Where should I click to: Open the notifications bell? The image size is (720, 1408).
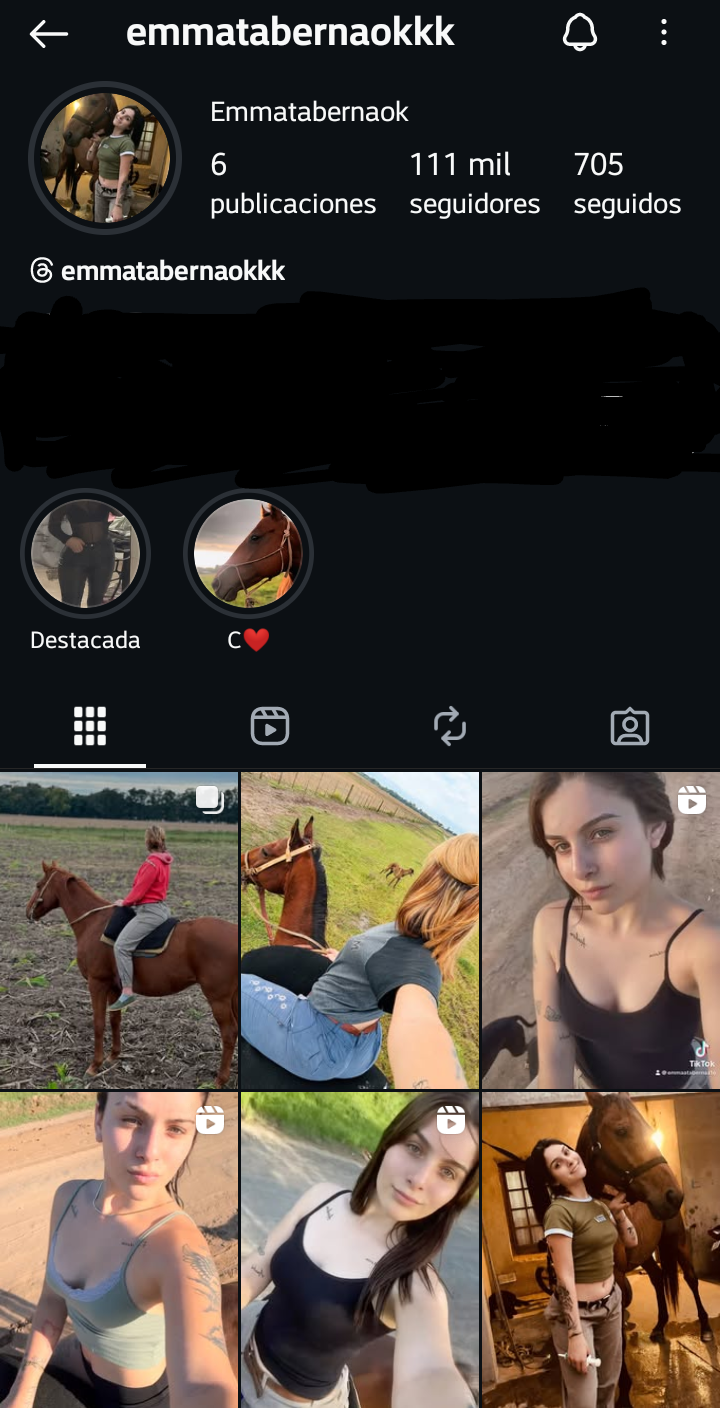pyautogui.click(x=580, y=33)
